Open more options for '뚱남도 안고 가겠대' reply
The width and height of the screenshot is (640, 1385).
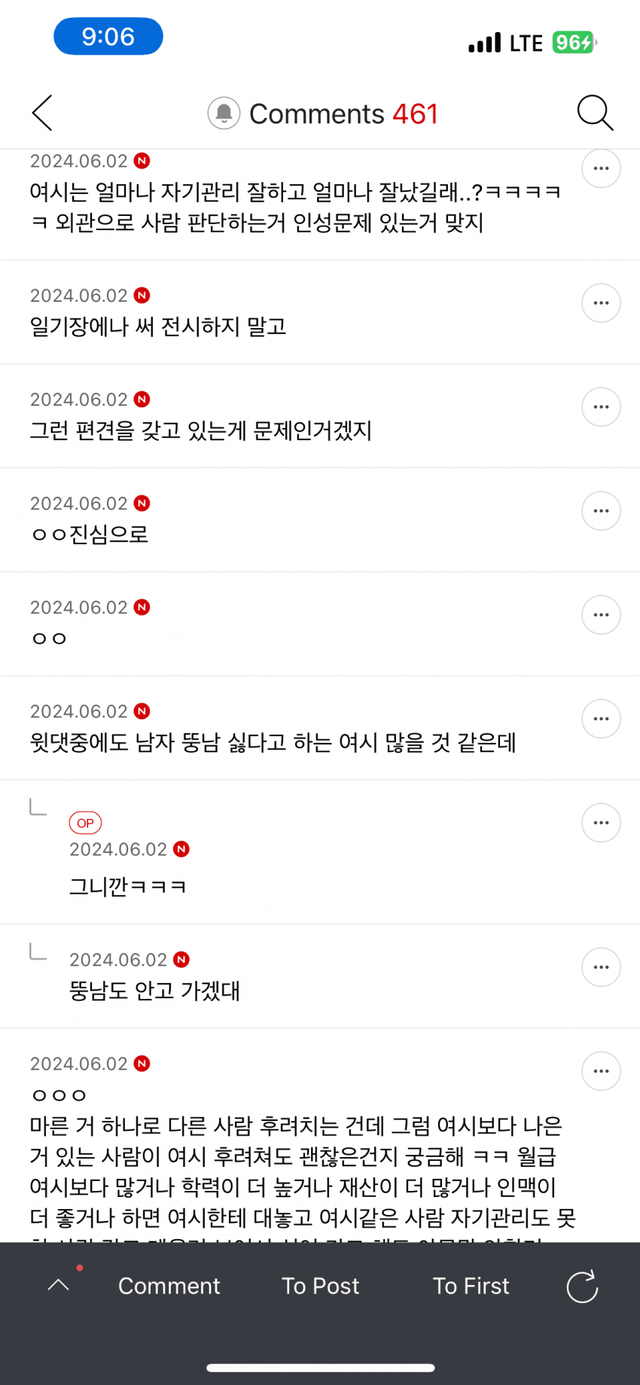tap(601, 967)
